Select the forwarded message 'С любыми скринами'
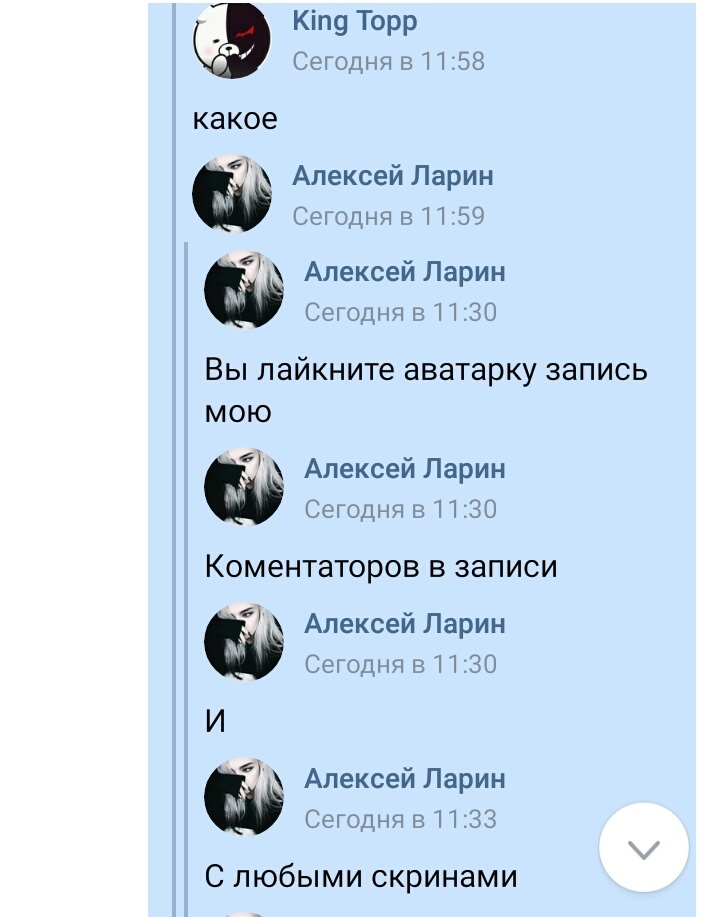The width and height of the screenshot is (720, 917). [360, 876]
